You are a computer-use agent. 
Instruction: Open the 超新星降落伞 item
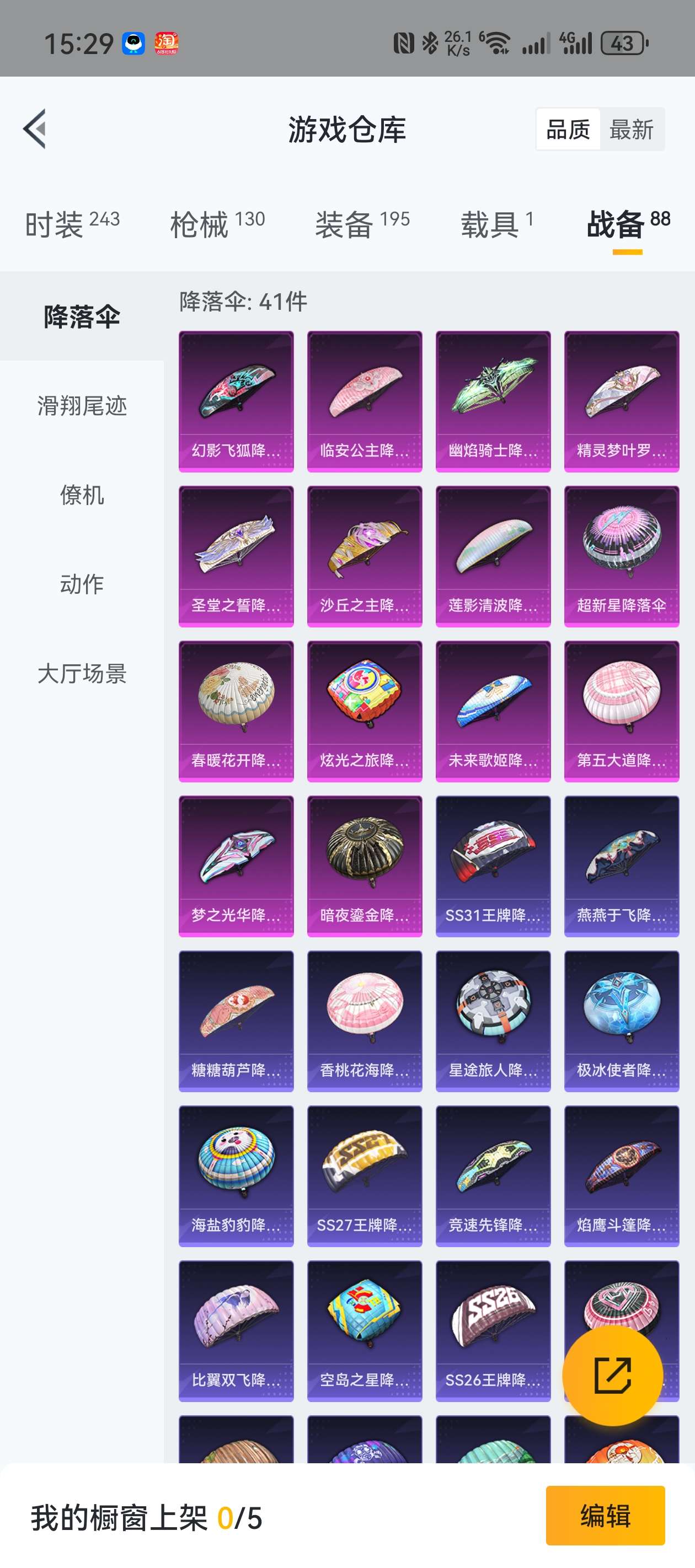pyautogui.click(x=621, y=556)
